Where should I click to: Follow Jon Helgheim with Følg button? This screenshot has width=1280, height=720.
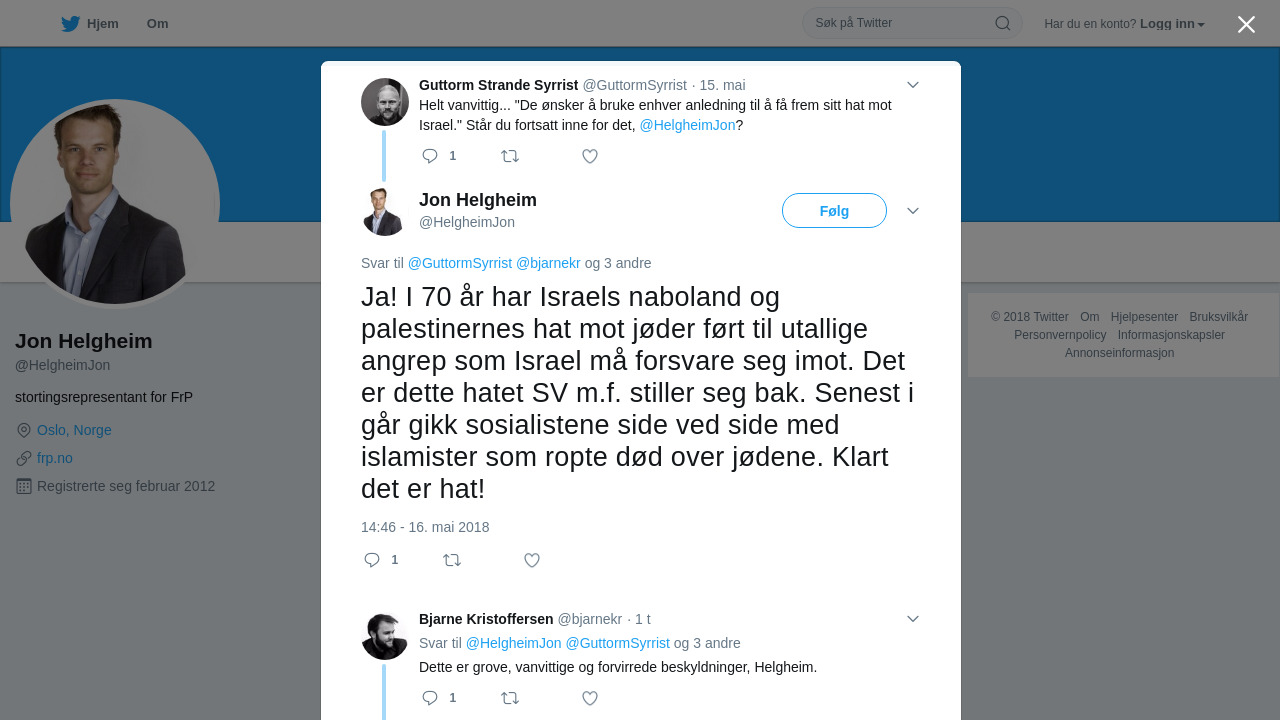[x=834, y=211]
